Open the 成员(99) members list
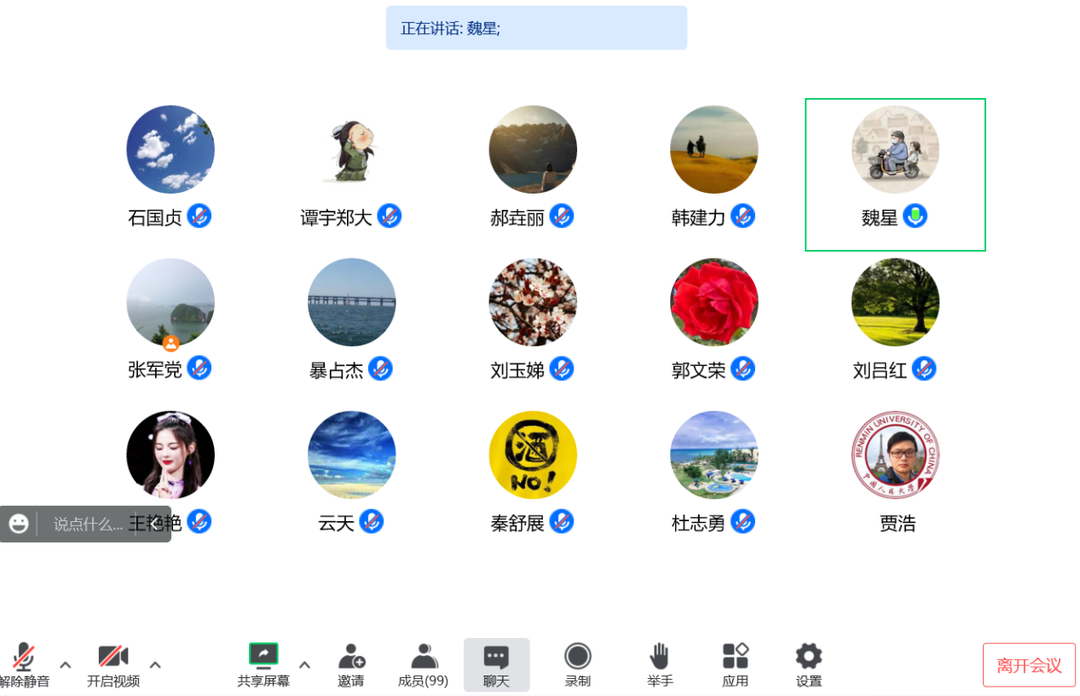 click(x=423, y=664)
